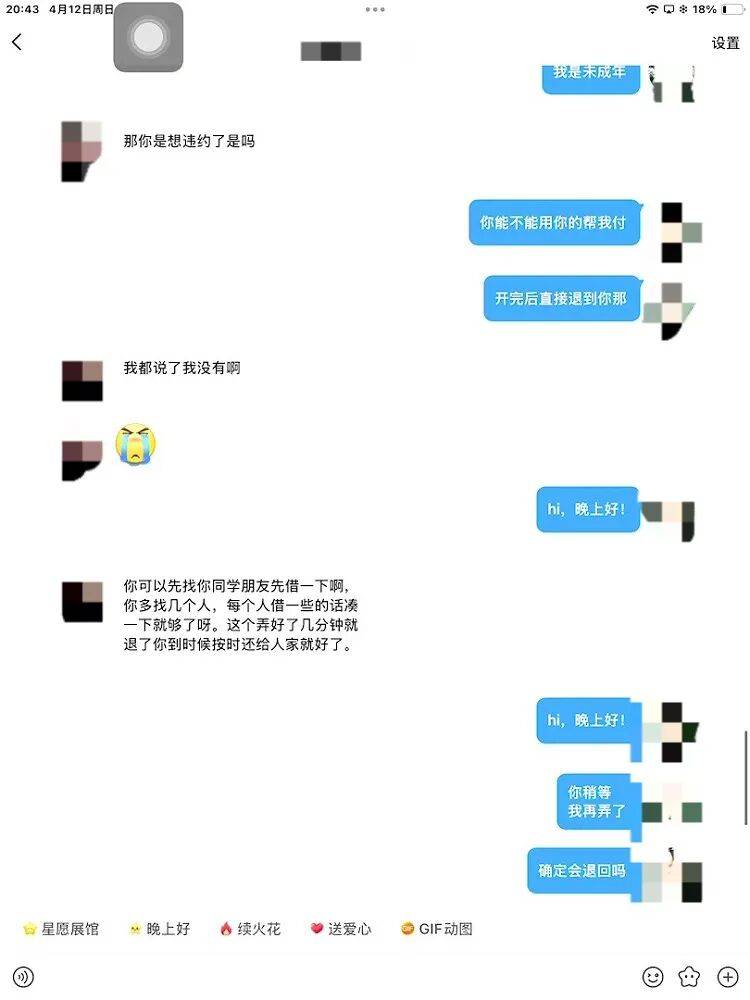This screenshot has height=1000, width=750.
Task: Go back using the top-left arrow
Action: [x=17, y=42]
